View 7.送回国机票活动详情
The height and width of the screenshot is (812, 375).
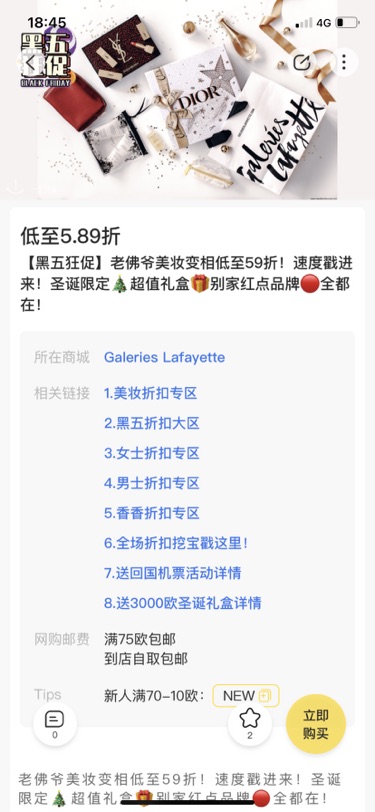click(x=172, y=573)
